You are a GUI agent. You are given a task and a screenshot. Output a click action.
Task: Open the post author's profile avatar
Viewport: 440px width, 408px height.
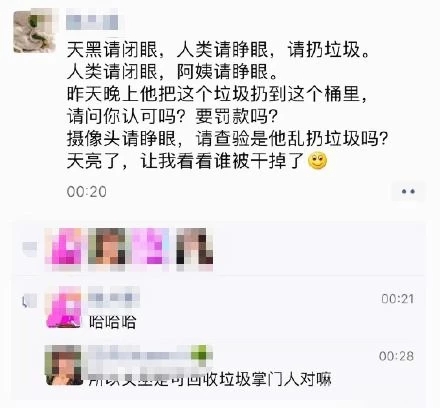click(34, 32)
